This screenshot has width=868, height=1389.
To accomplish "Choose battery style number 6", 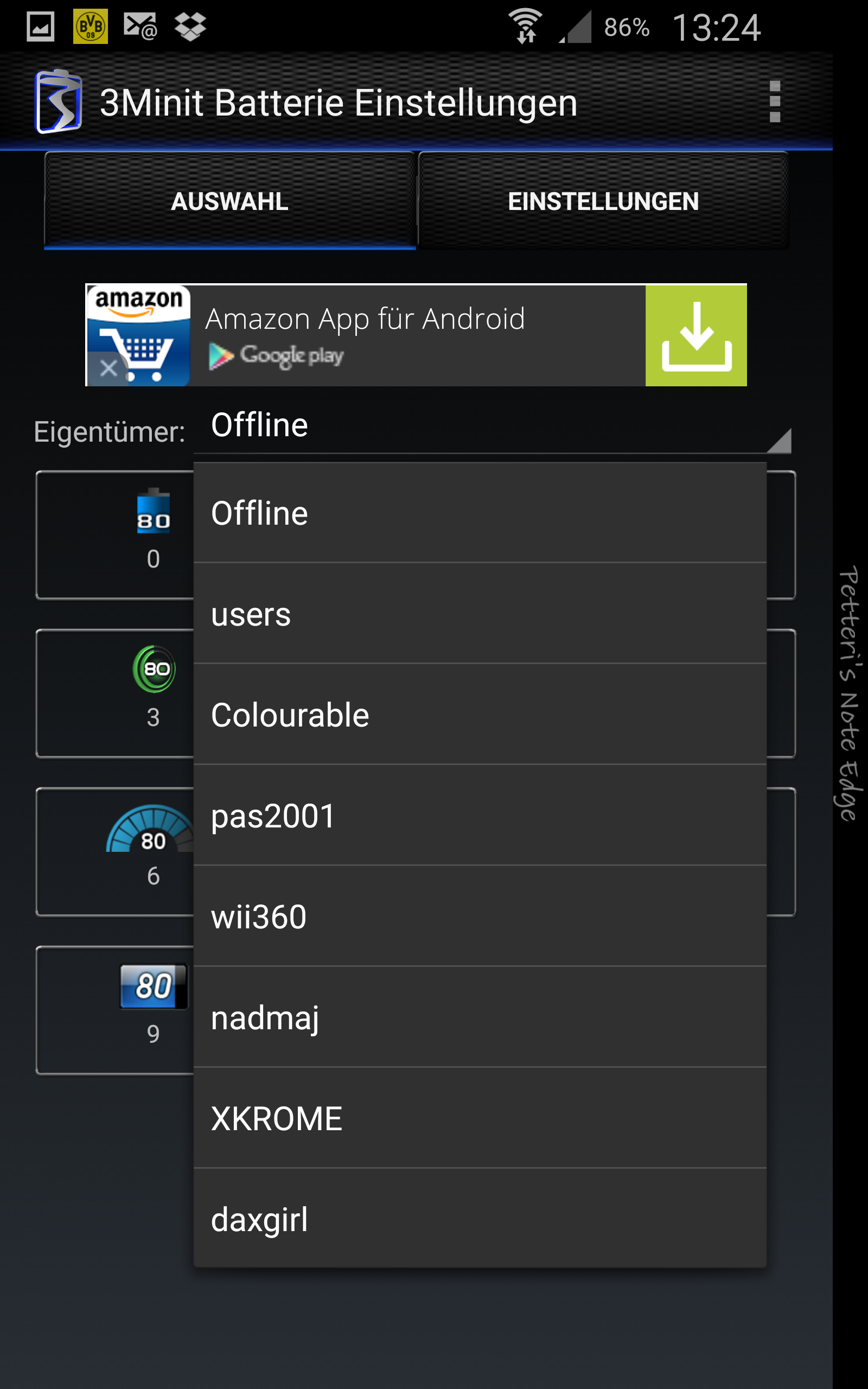I will 115,852.
